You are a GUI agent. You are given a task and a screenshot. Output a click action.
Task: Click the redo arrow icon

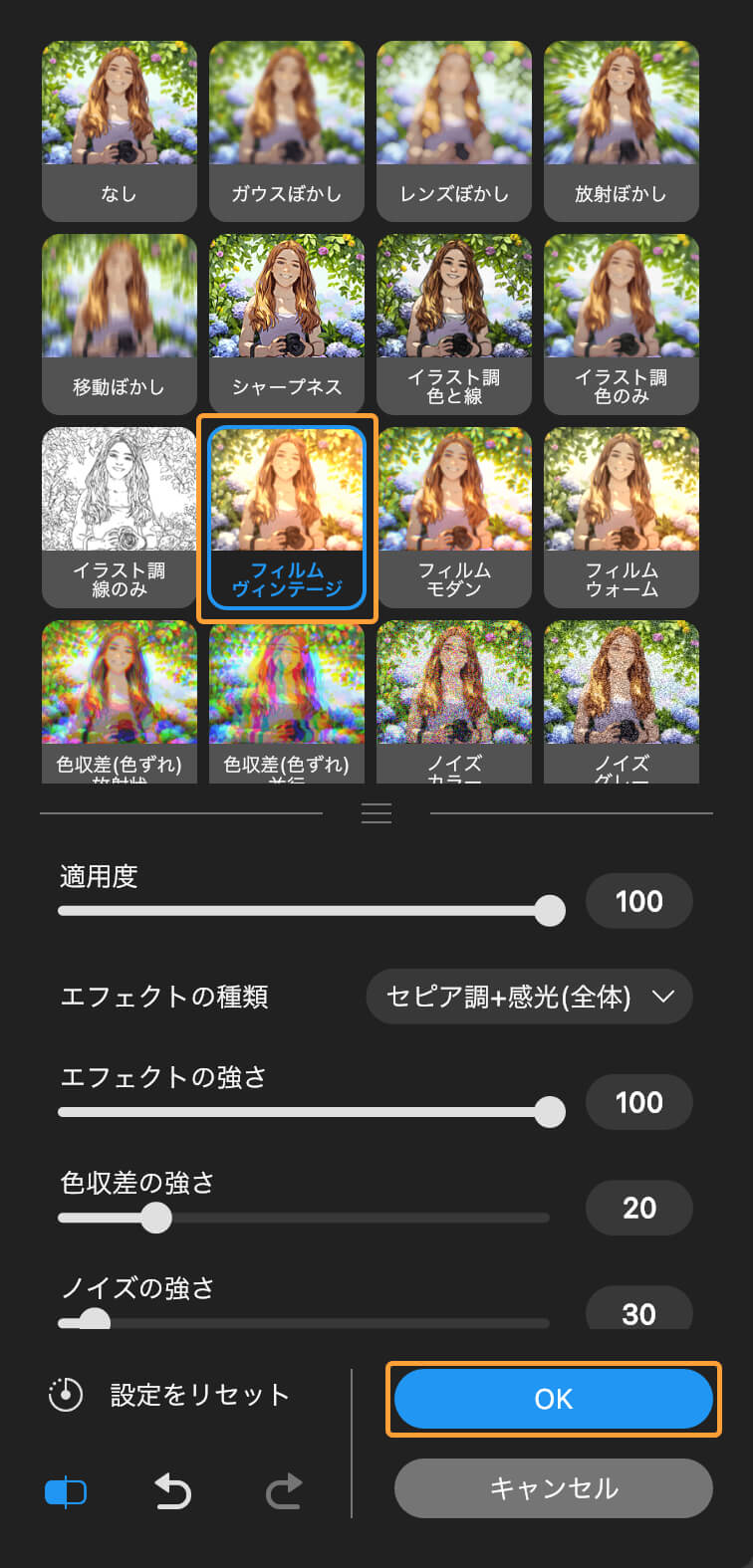click(x=283, y=1490)
